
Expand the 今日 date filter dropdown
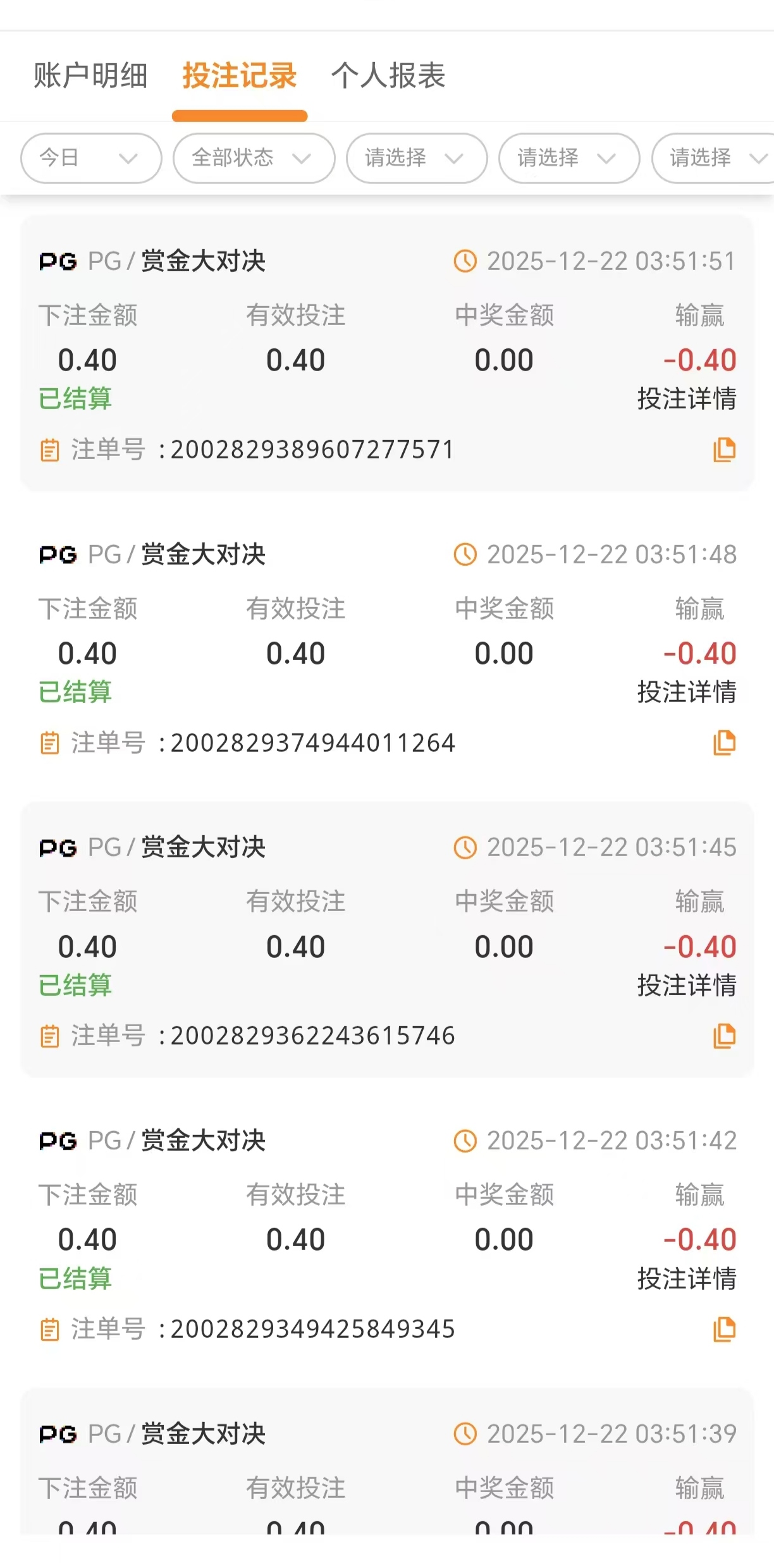[x=91, y=158]
